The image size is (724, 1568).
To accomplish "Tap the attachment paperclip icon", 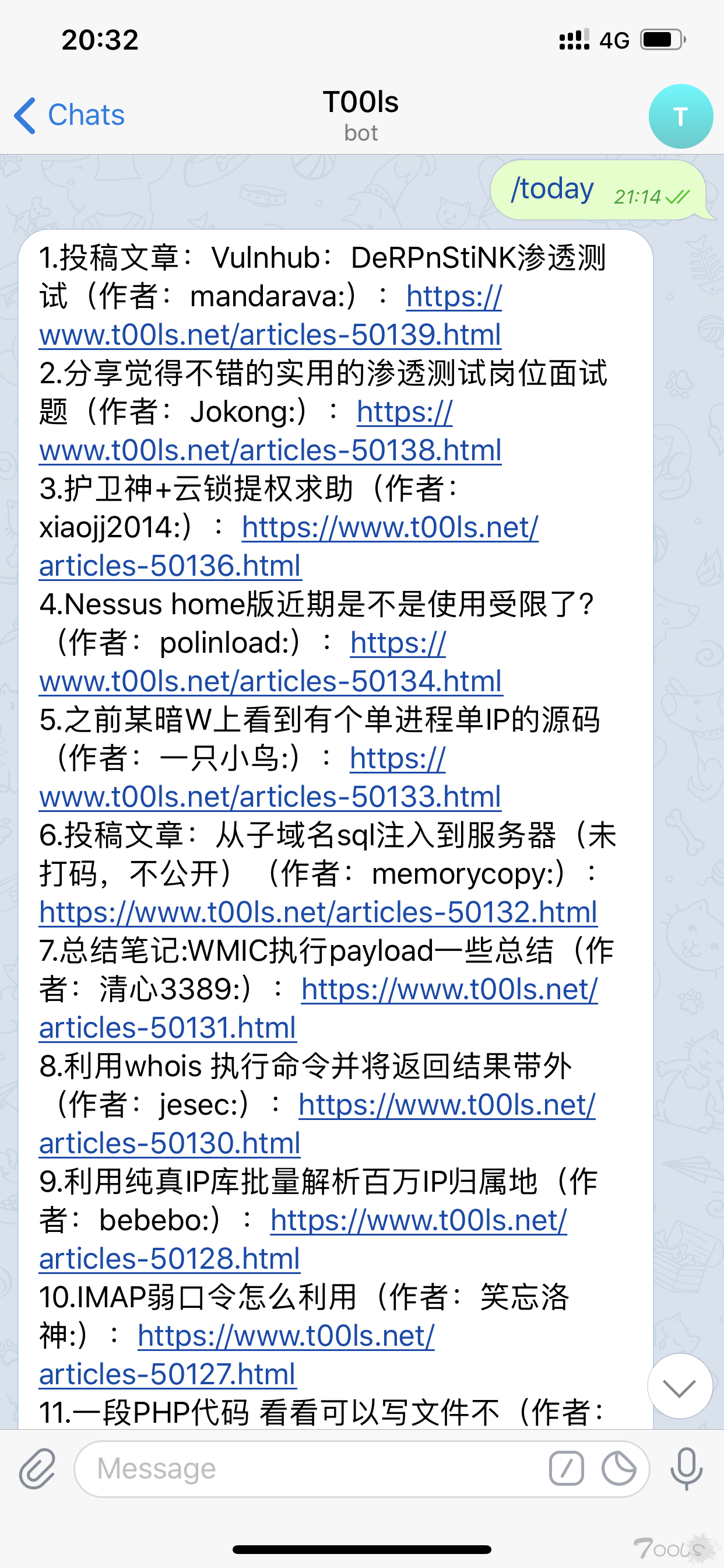I will pos(37,1469).
